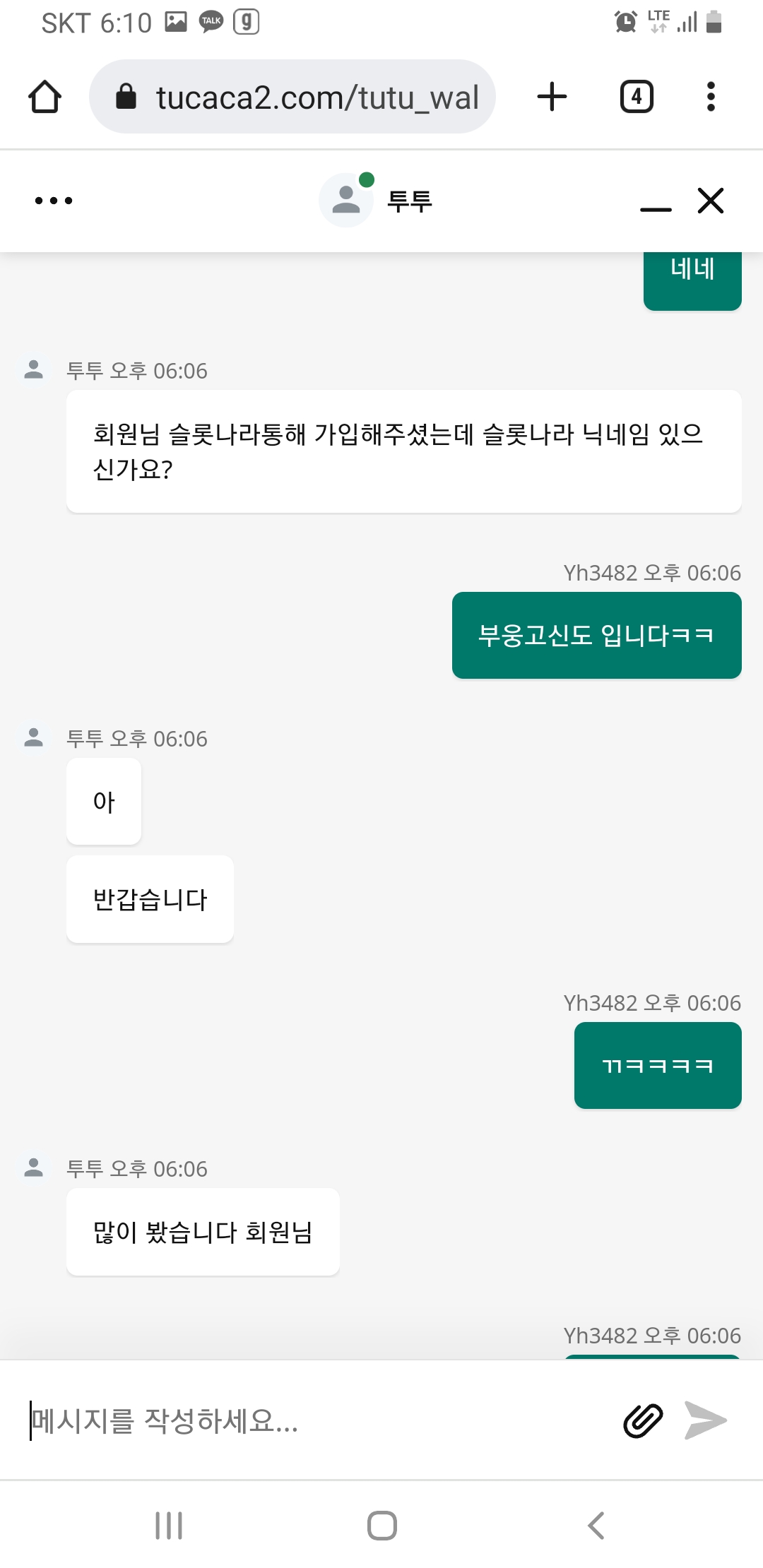Screen dimensions: 763x1568
Task: Close the chat window
Action: 711,201
